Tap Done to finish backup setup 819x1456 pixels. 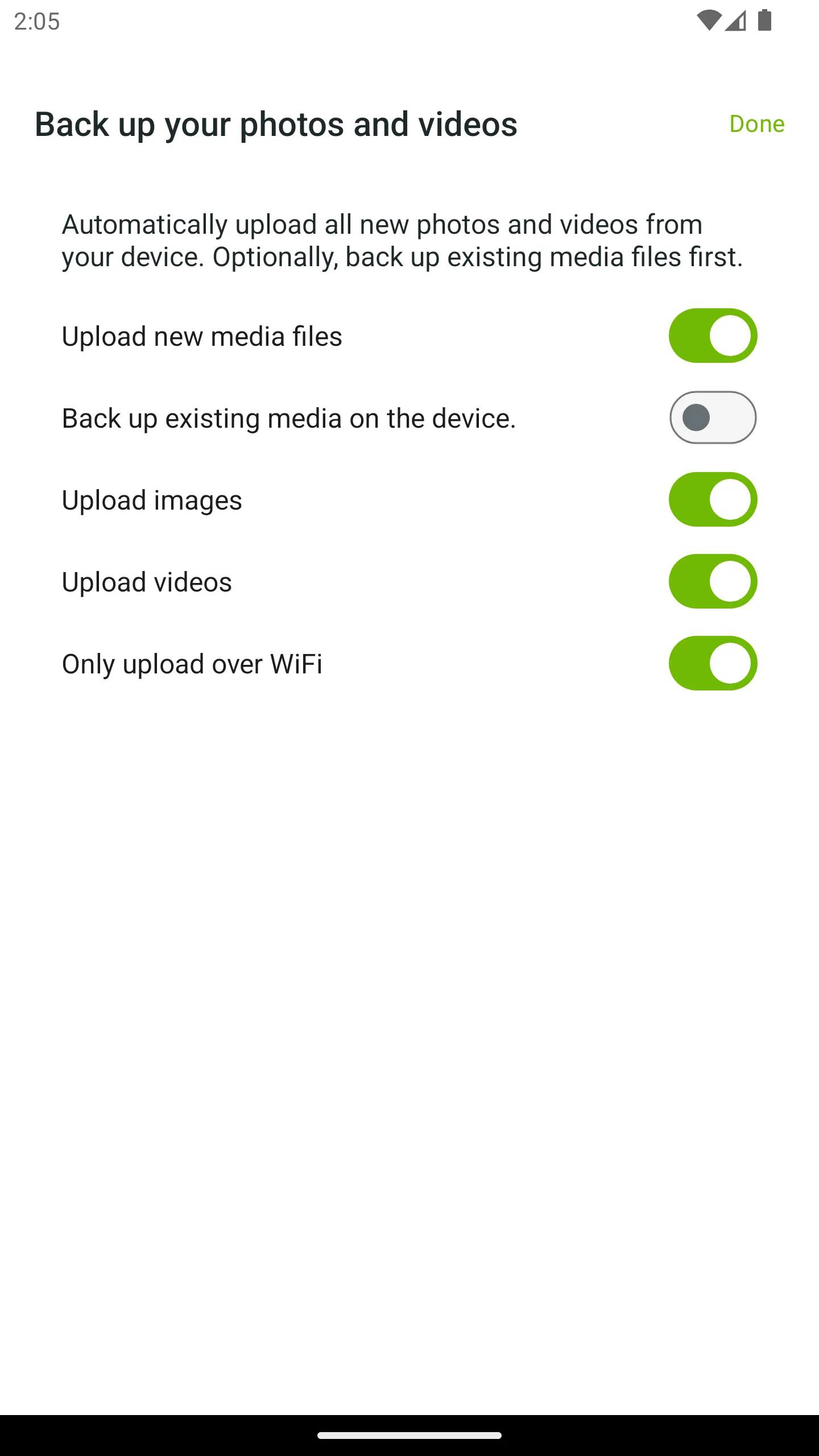[x=756, y=124]
